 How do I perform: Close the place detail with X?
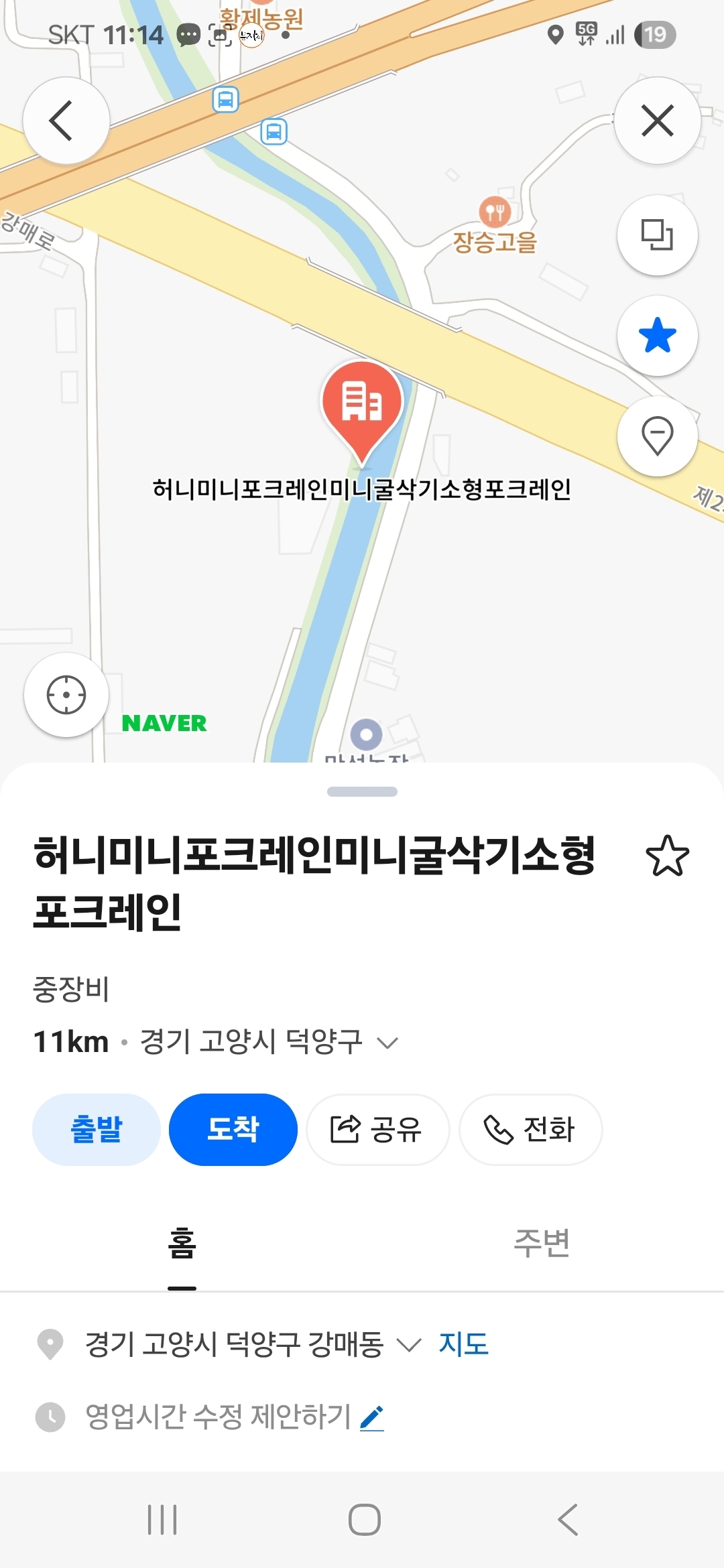tap(658, 121)
